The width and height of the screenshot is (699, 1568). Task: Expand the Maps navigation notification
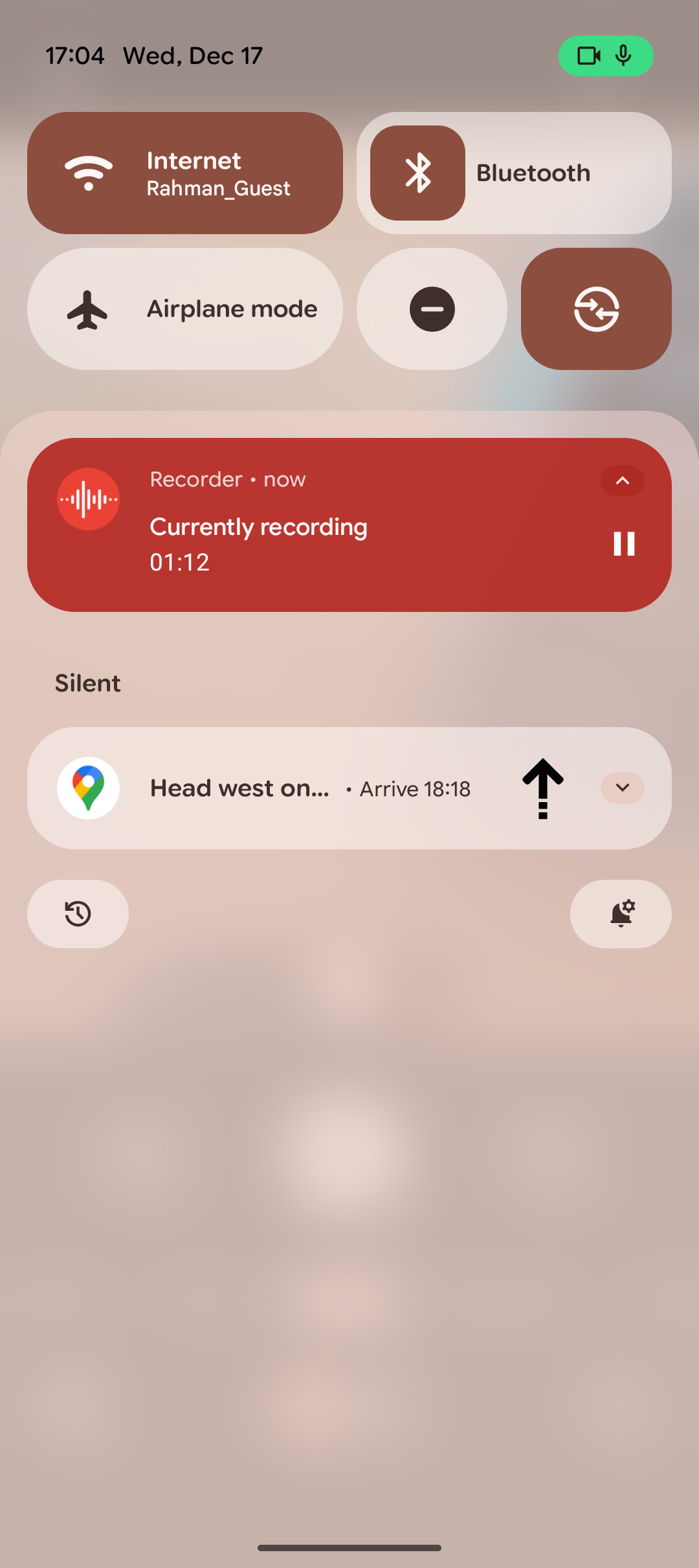[x=622, y=788]
